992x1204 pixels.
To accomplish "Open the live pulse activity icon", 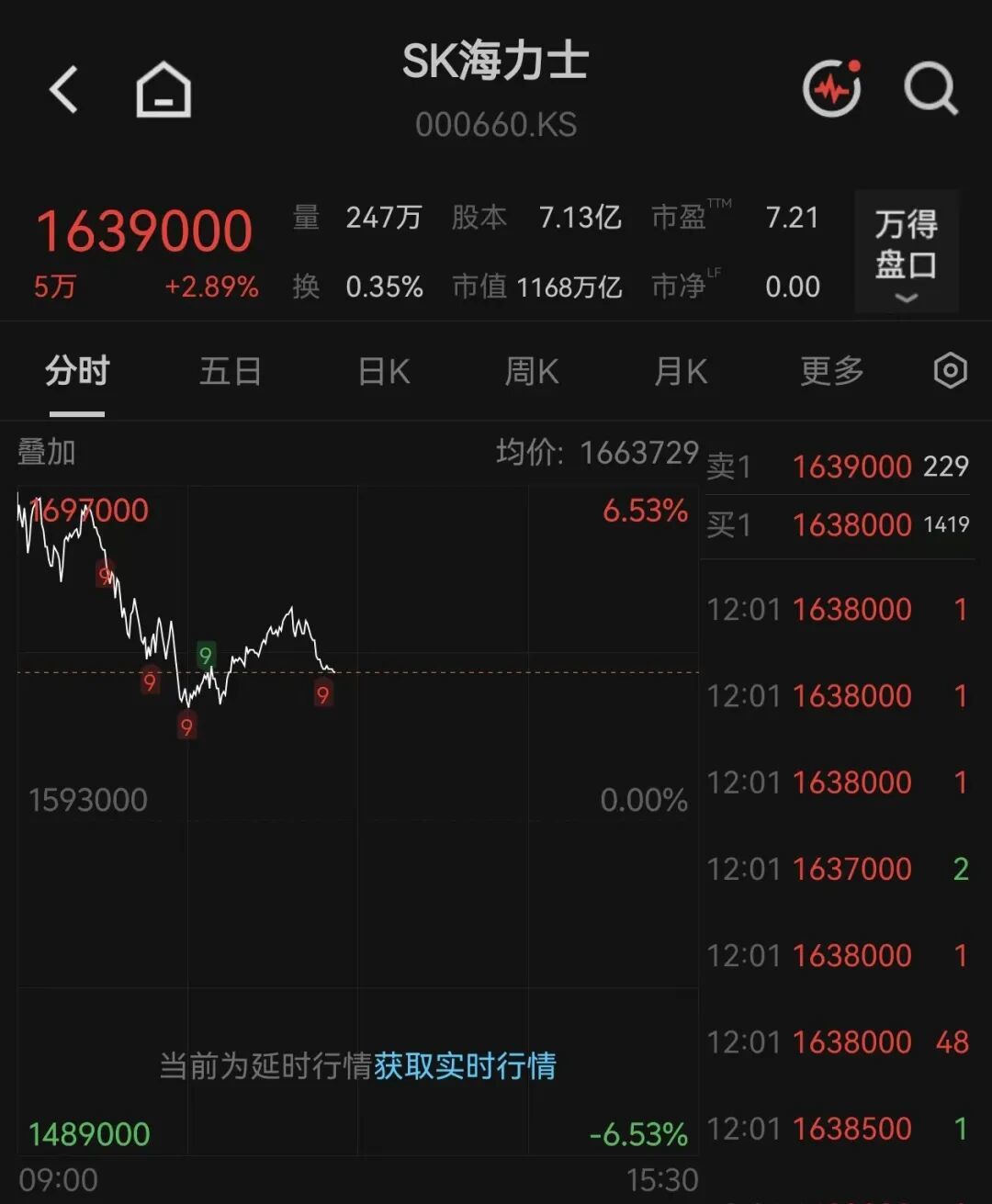I will pos(832,88).
